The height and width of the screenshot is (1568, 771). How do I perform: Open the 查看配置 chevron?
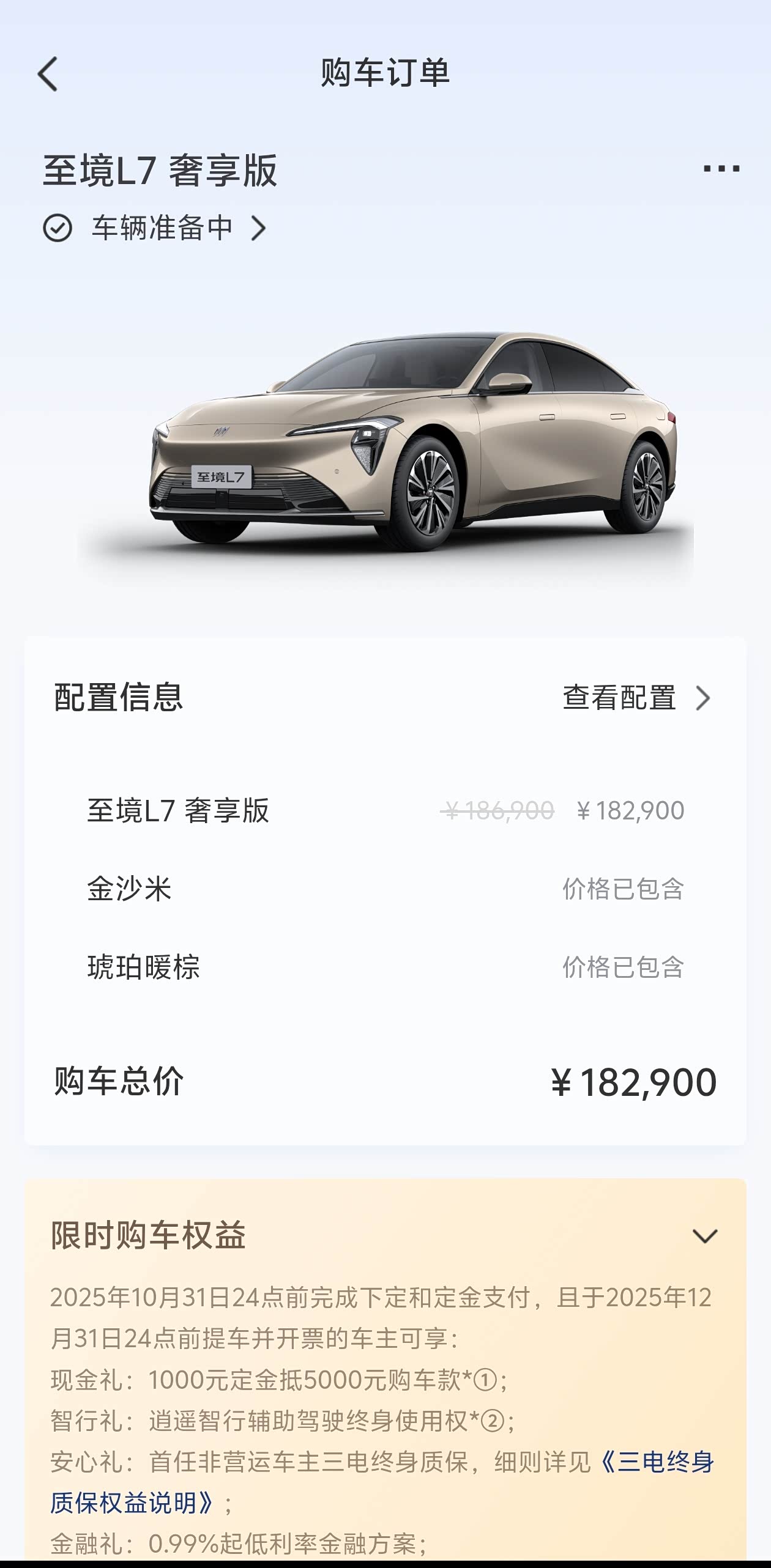pos(705,698)
